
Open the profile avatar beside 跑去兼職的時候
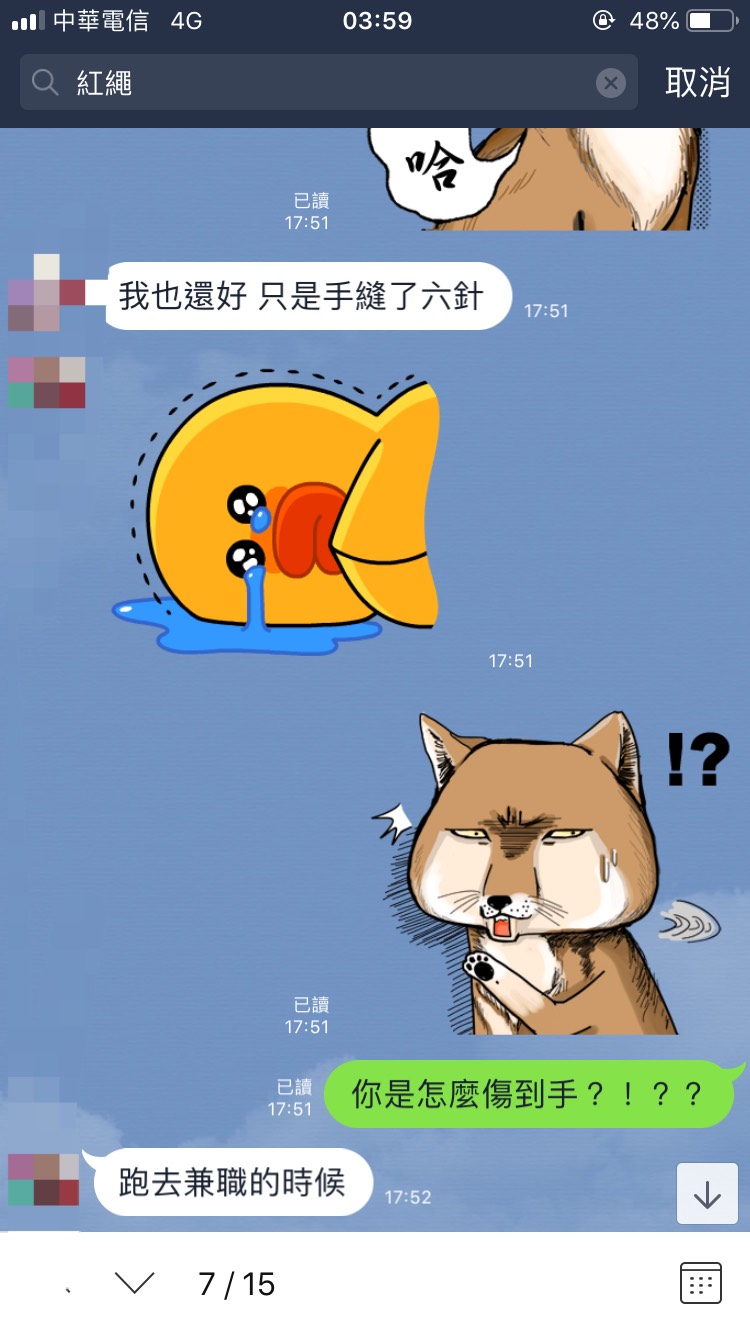pyautogui.click(x=44, y=1180)
